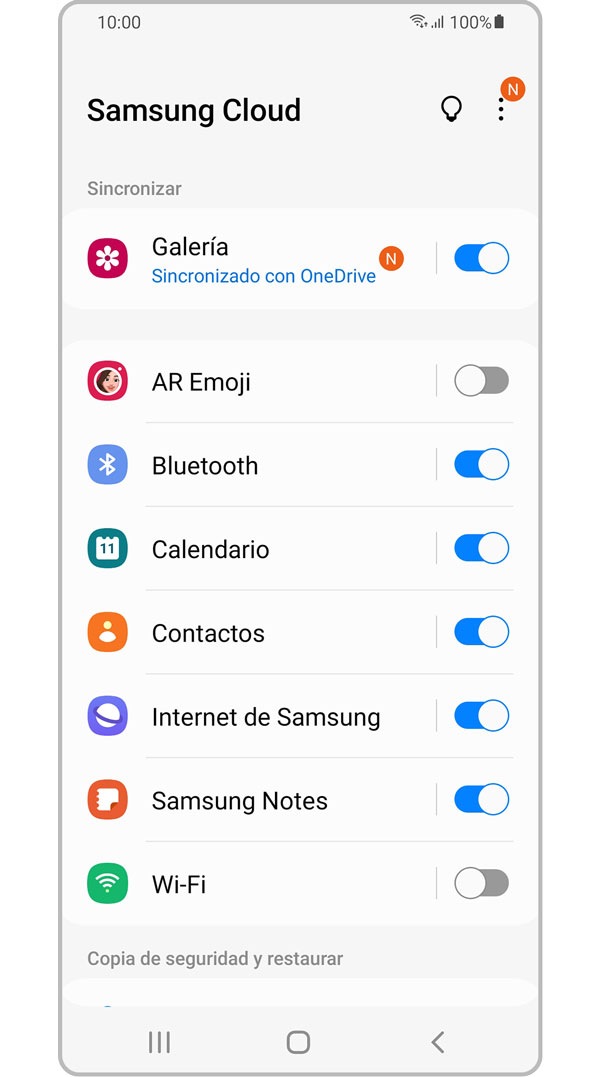Disable Samsung Notes sync switch
The width and height of the screenshot is (600, 1077).
point(481,800)
